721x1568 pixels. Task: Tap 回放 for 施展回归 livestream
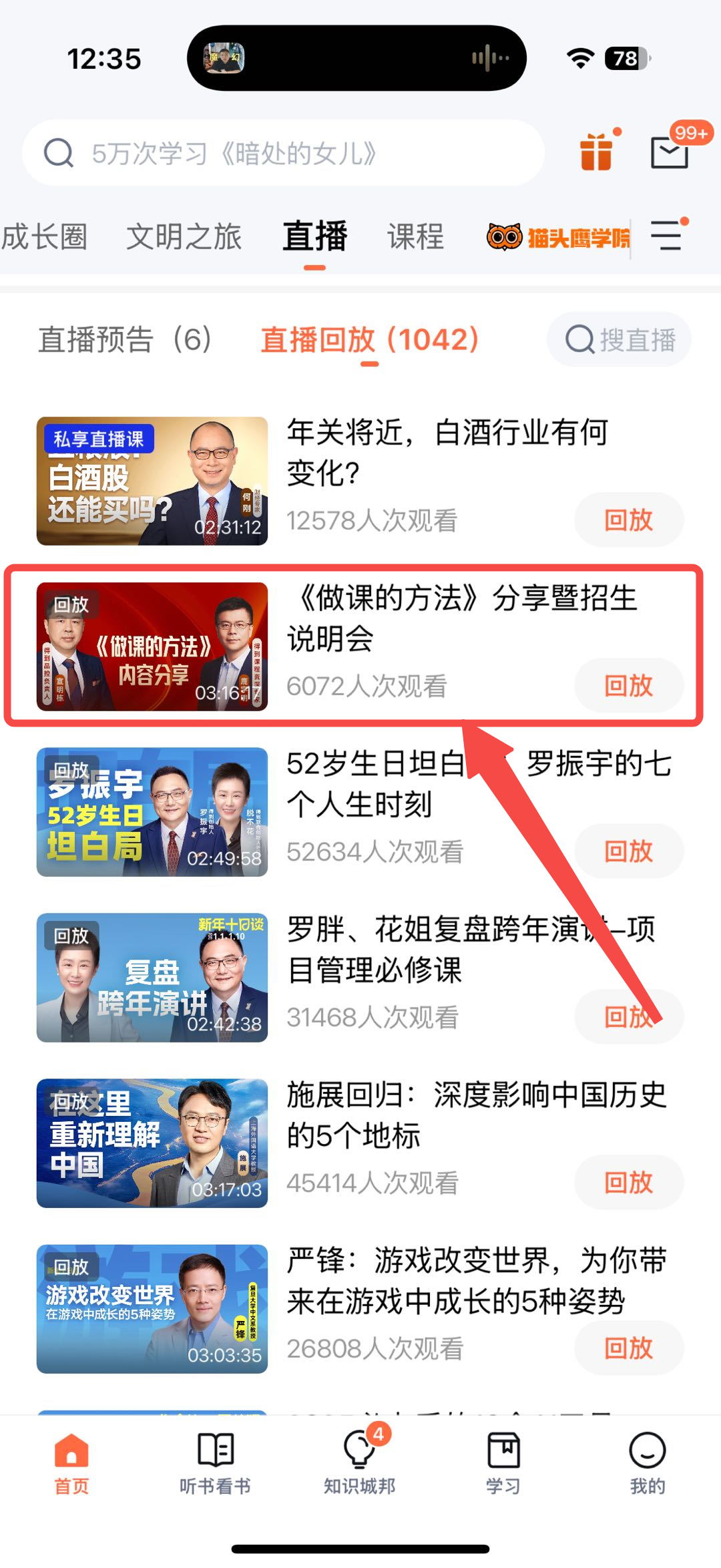pos(628,1182)
